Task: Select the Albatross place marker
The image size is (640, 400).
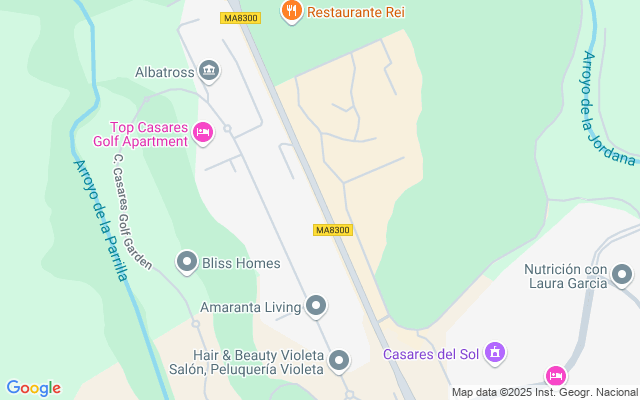Action: [209, 70]
